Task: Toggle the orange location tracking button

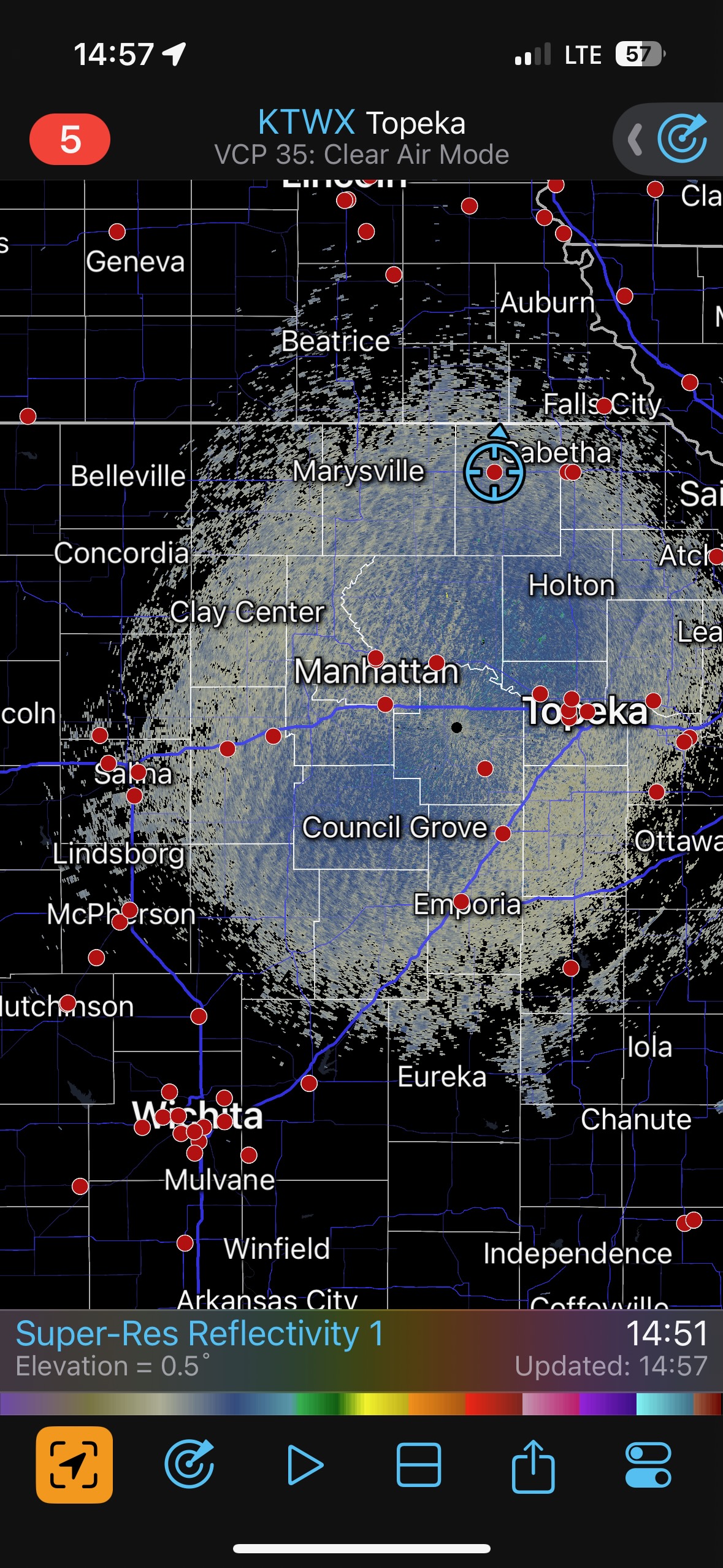Action: coord(74,1465)
